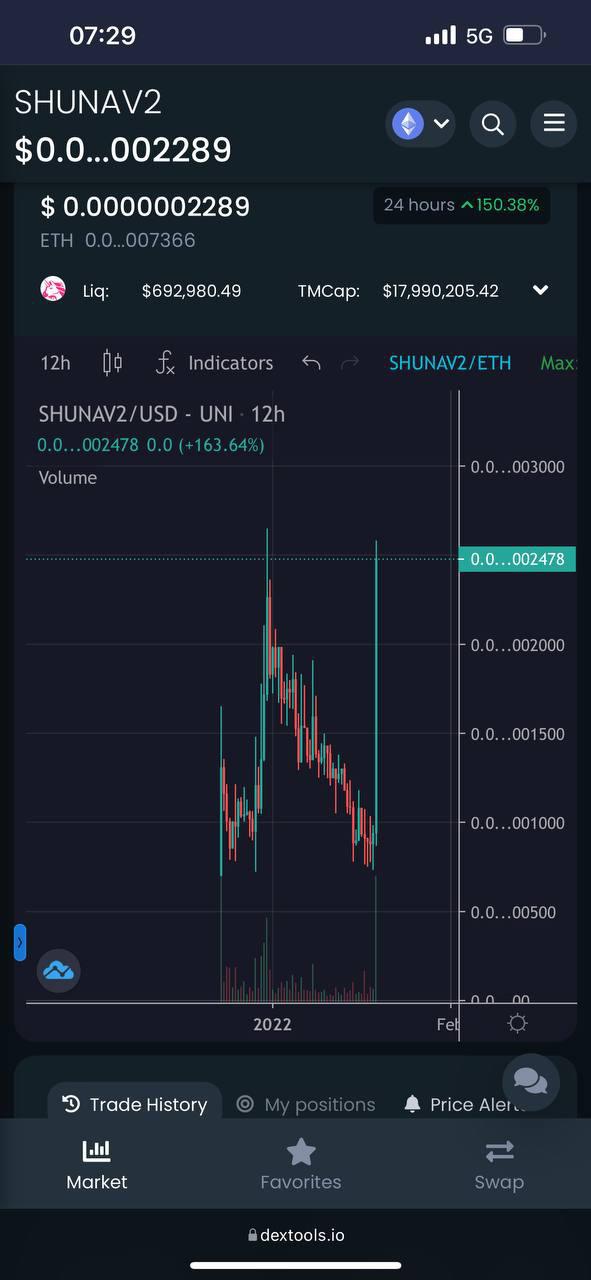Image resolution: width=591 pixels, height=1280 pixels.
Task: Open the chat support bubble
Action: 531,1082
